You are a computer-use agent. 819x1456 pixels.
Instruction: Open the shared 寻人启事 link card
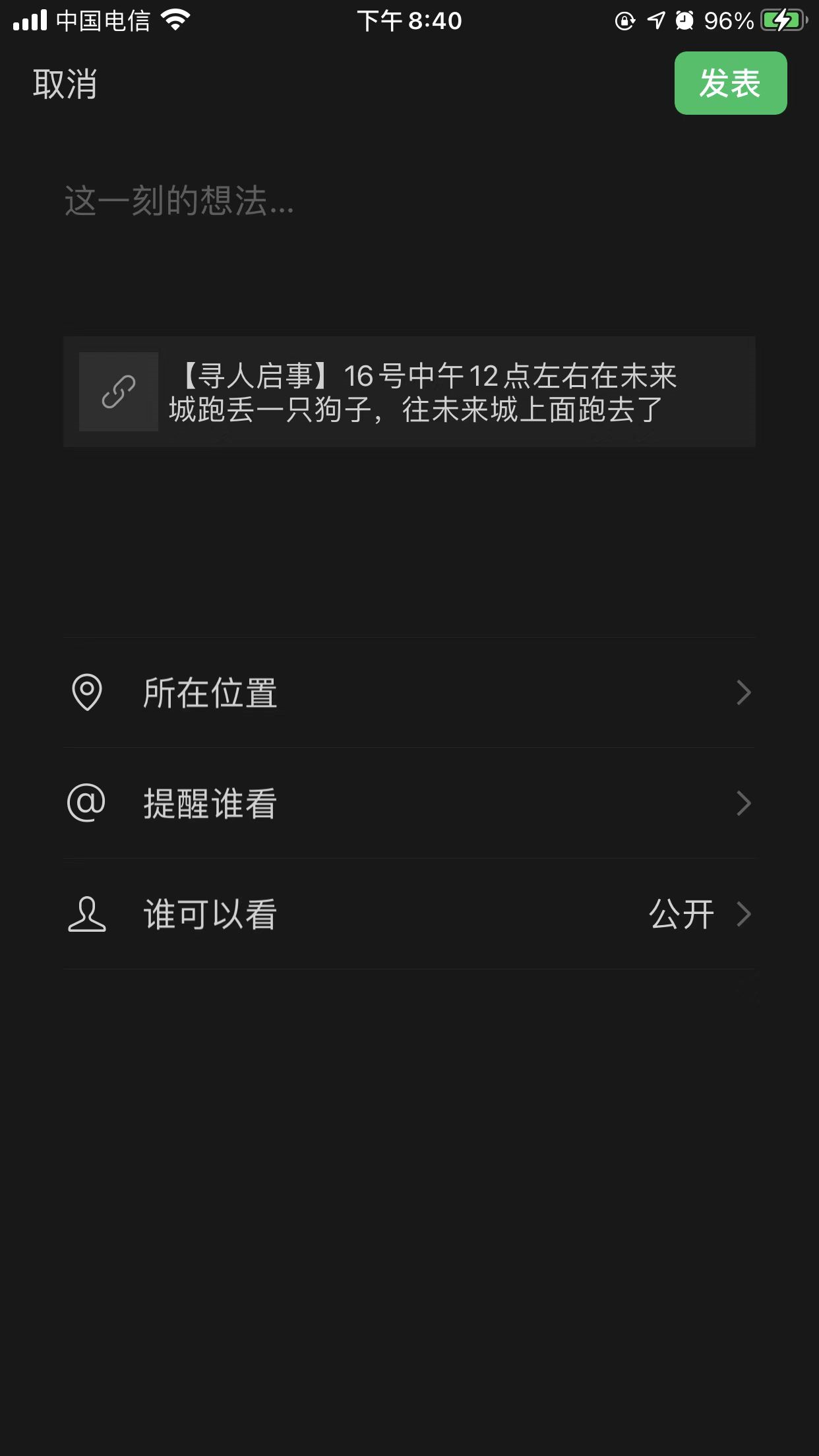click(x=409, y=392)
